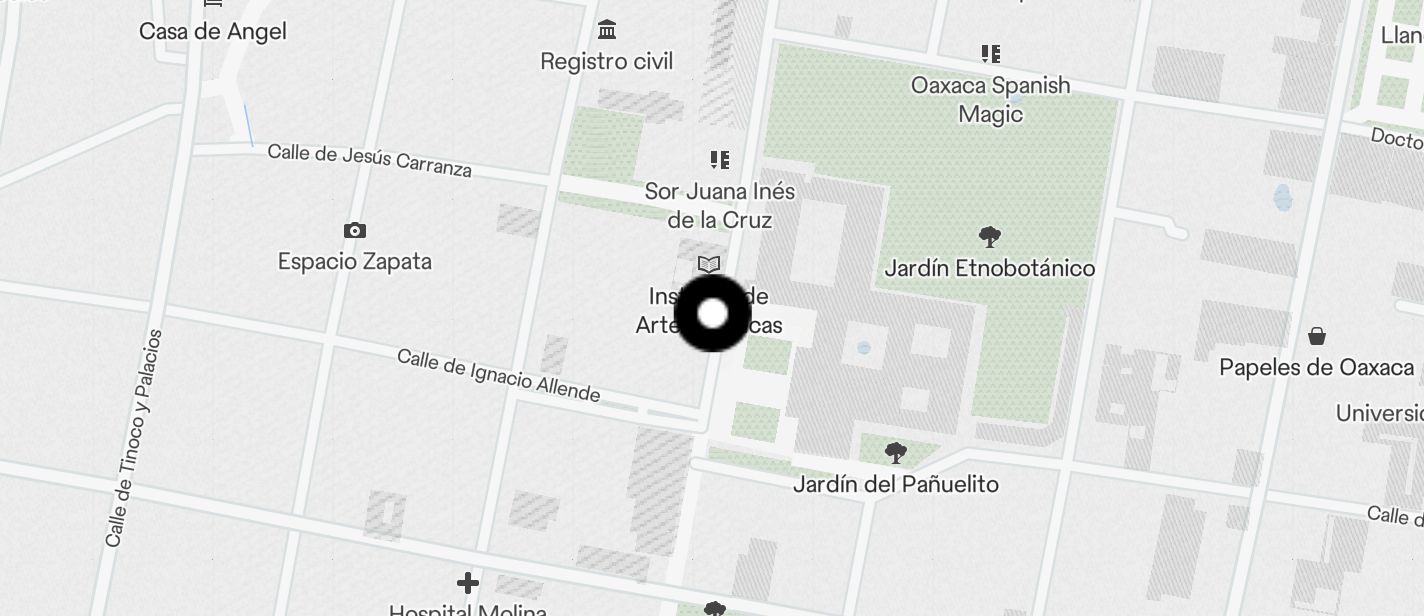Viewport: 1424px width, 616px height.
Task: Tap the Oaxaca Spanish Magic place marker
Action: (990, 54)
